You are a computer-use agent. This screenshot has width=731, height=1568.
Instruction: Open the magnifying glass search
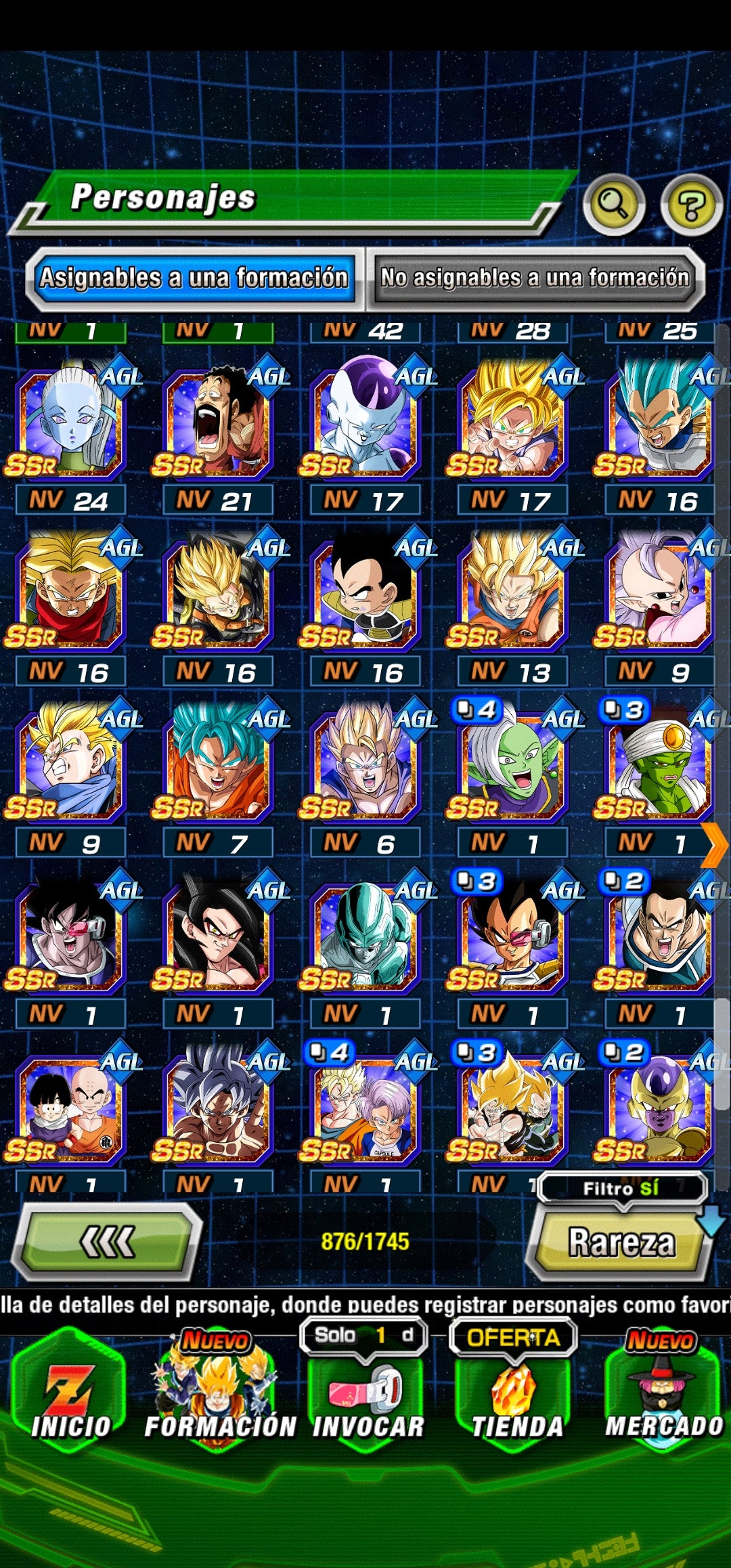point(613,203)
